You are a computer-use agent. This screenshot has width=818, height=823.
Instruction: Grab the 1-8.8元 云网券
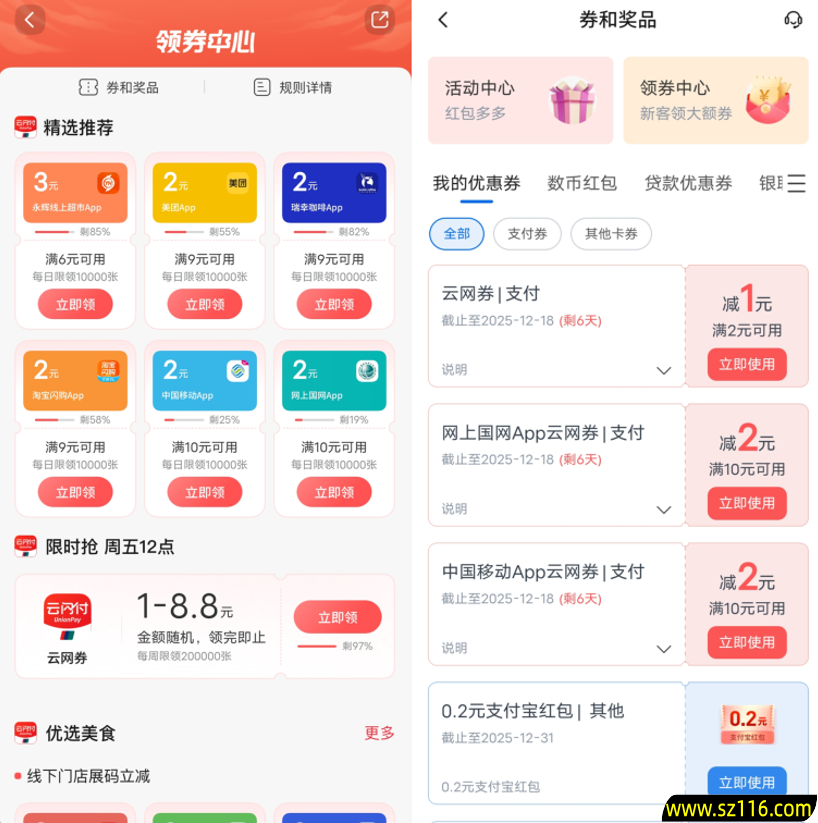[337, 617]
